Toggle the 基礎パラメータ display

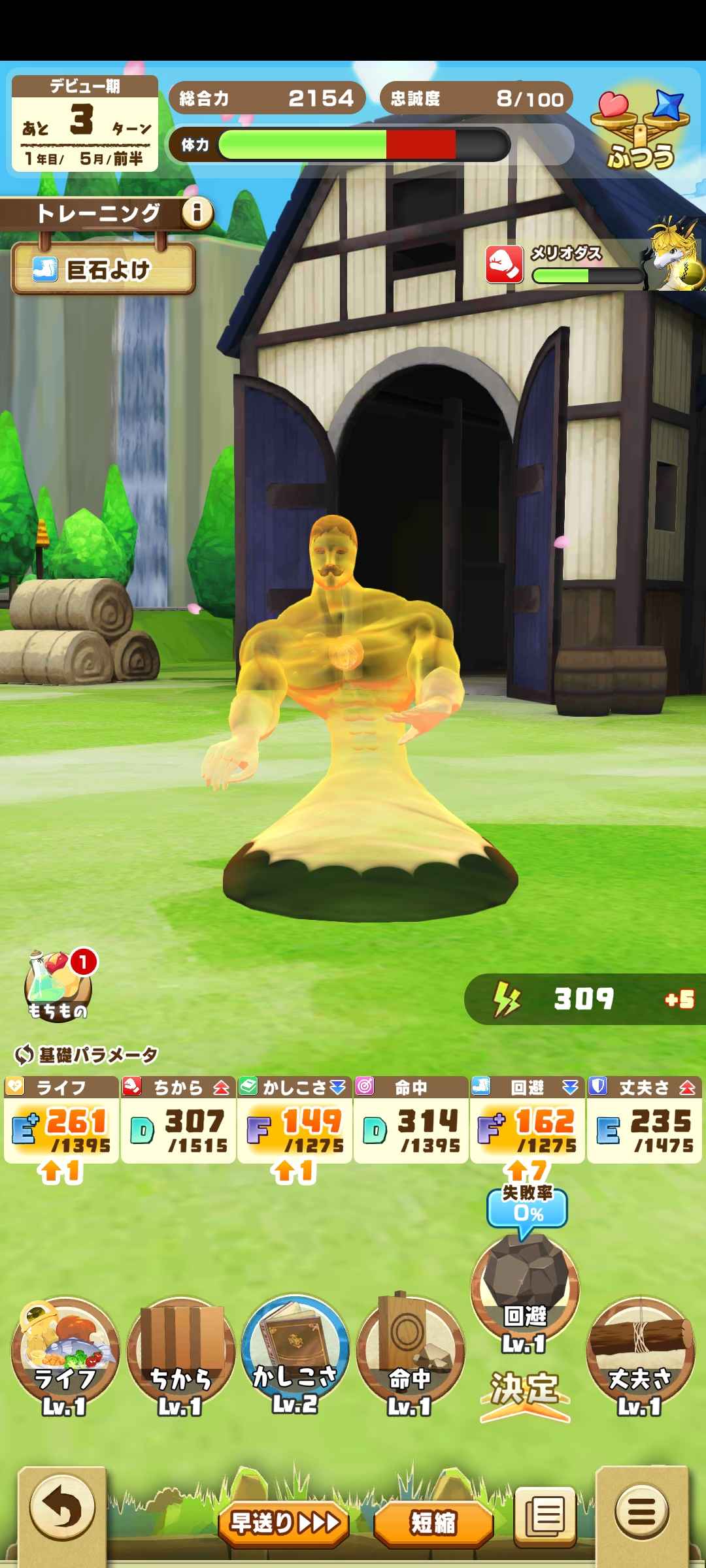[x=86, y=1054]
